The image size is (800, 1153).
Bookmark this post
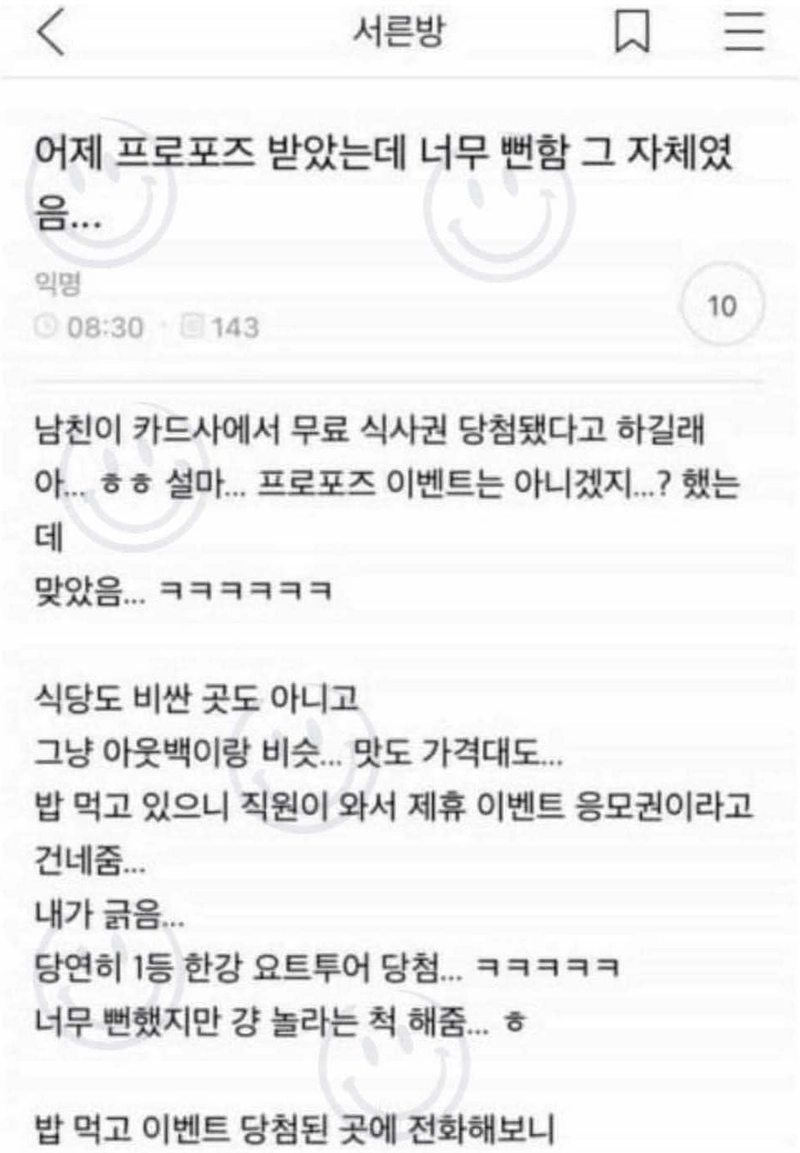631,34
